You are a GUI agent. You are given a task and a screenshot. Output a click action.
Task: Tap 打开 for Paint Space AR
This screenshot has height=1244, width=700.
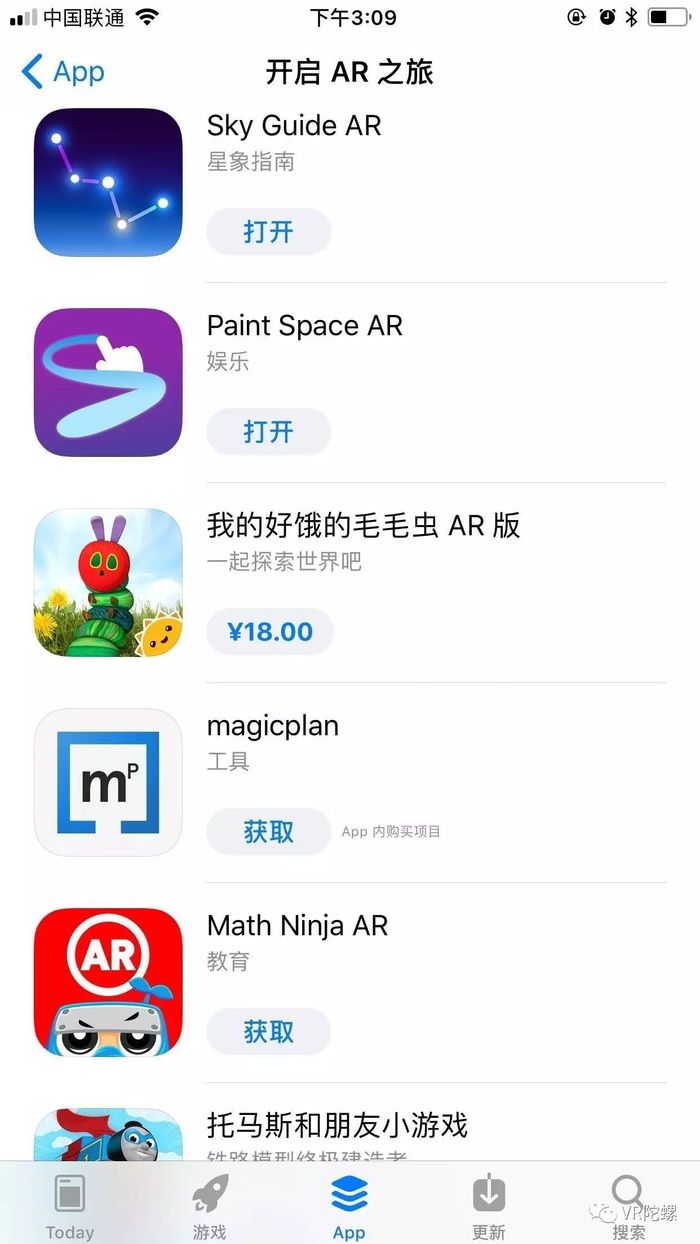coord(268,432)
